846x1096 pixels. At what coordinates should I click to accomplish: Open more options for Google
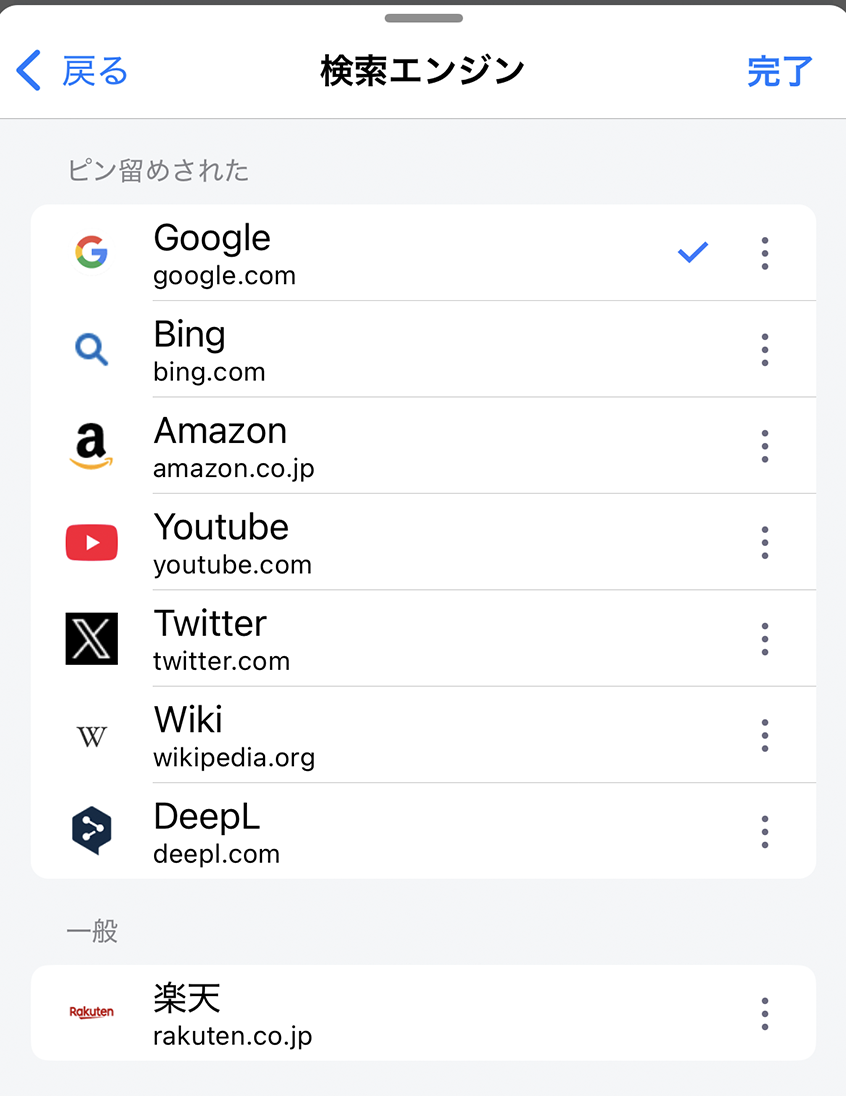click(x=765, y=253)
